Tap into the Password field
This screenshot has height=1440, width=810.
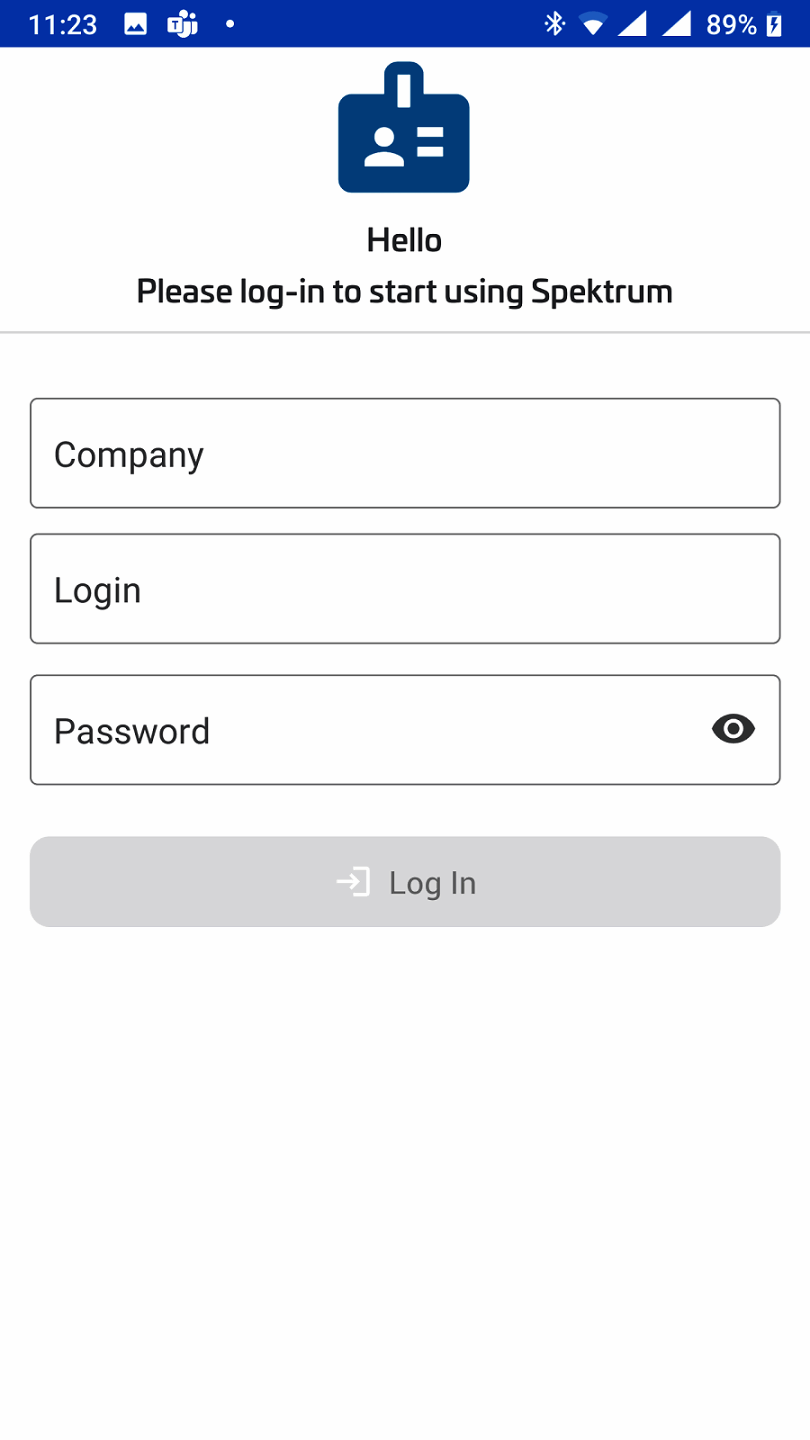coord(405,730)
